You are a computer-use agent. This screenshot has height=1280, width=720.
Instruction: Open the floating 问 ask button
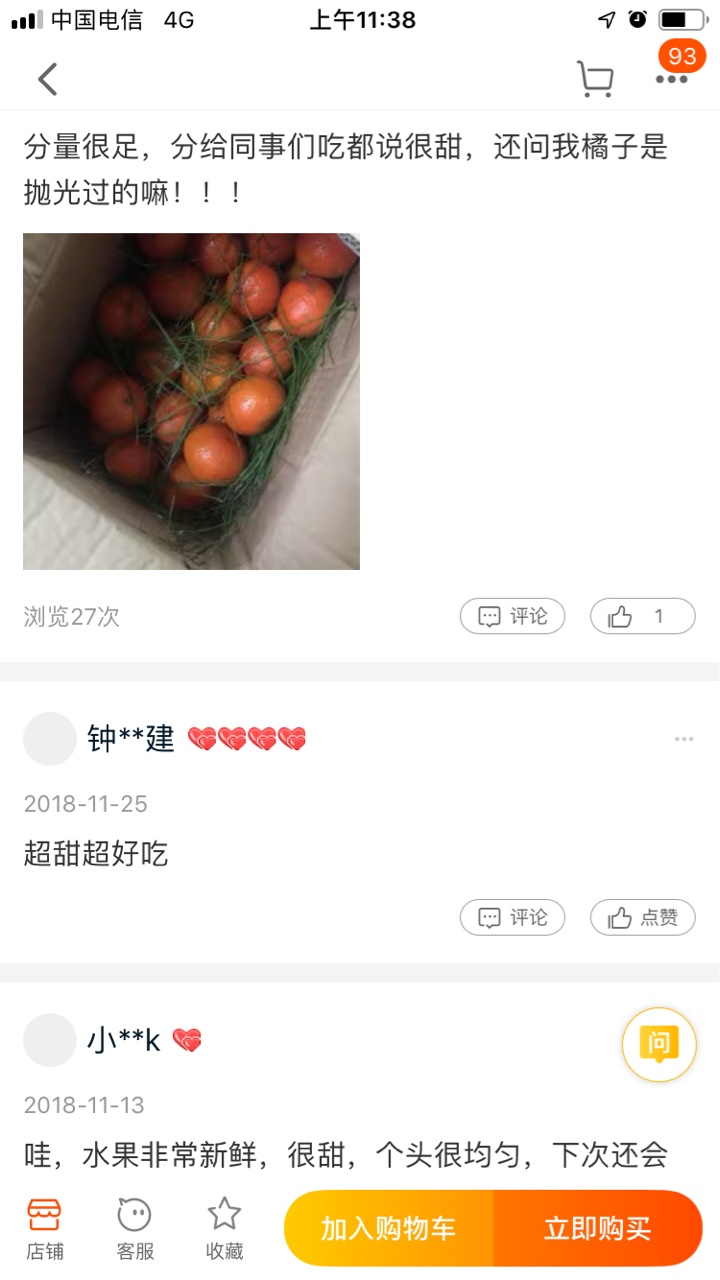(x=659, y=1045)
